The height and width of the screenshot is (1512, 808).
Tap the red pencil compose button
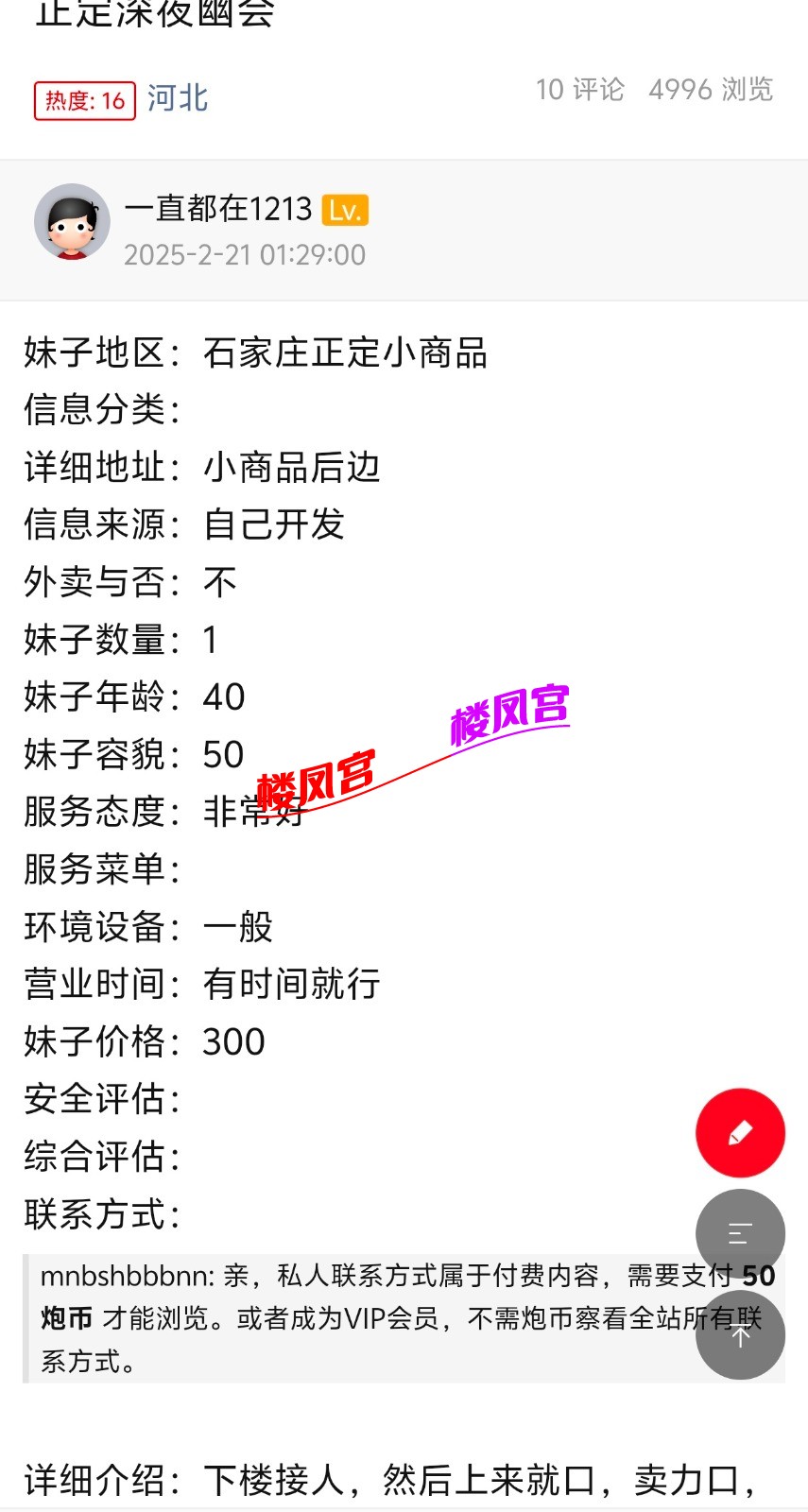tap(740, 1132)
